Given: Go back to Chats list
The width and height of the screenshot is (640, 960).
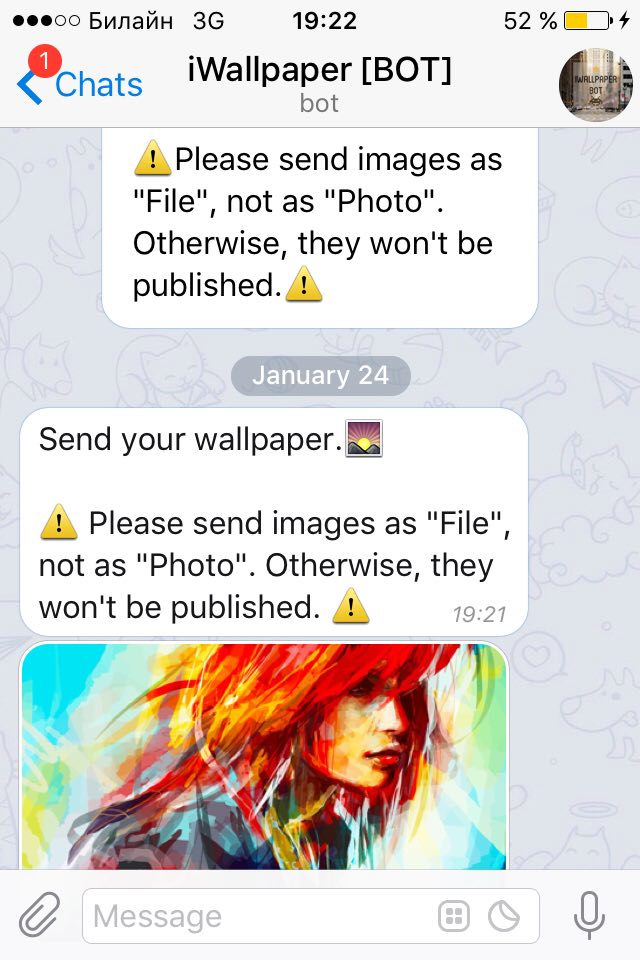Looking at the screenshot, I should click(80, 85).
